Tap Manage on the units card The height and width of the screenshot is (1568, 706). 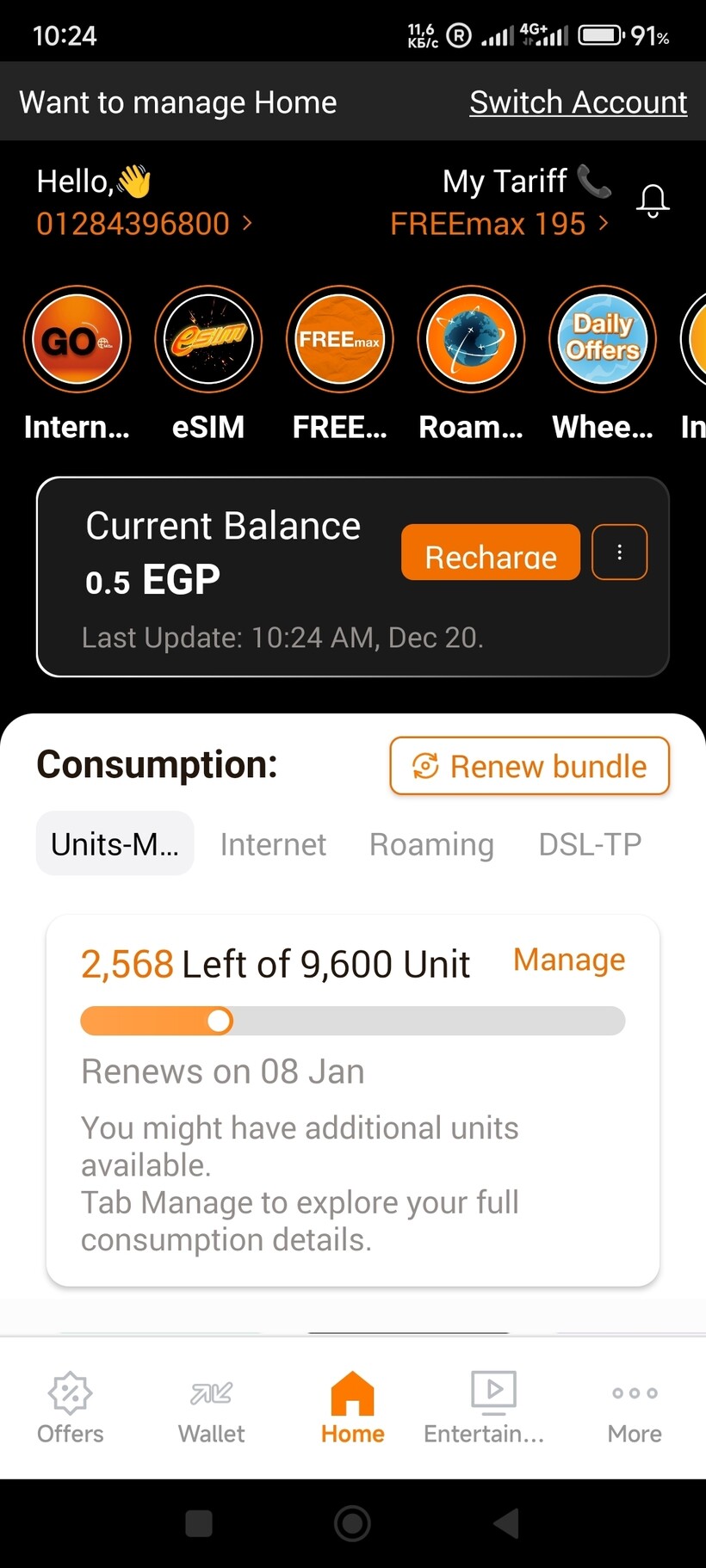(569, 960)
